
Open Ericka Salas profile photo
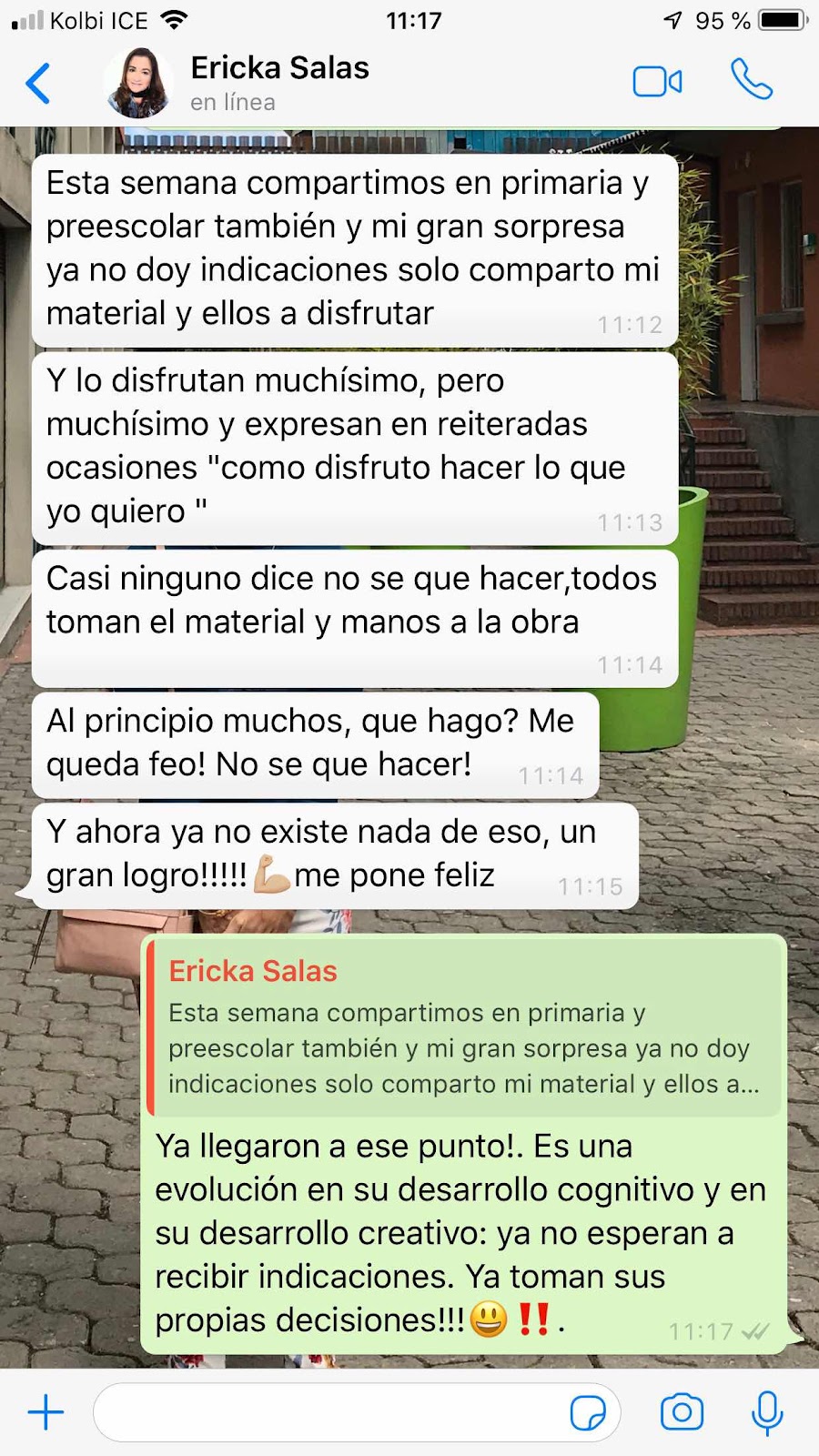138,84
